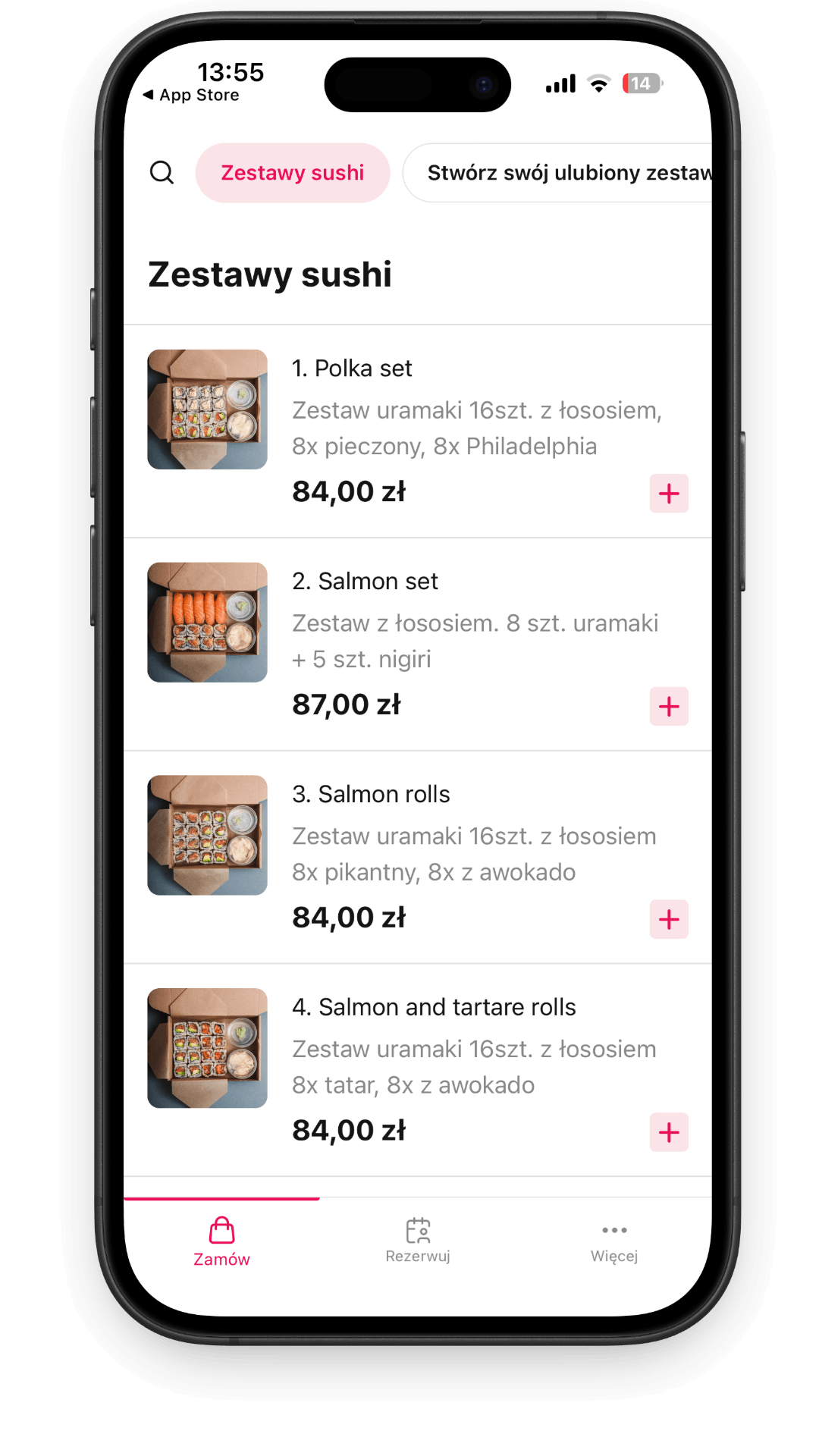Open the Salmon rolls item

(371, 795)
